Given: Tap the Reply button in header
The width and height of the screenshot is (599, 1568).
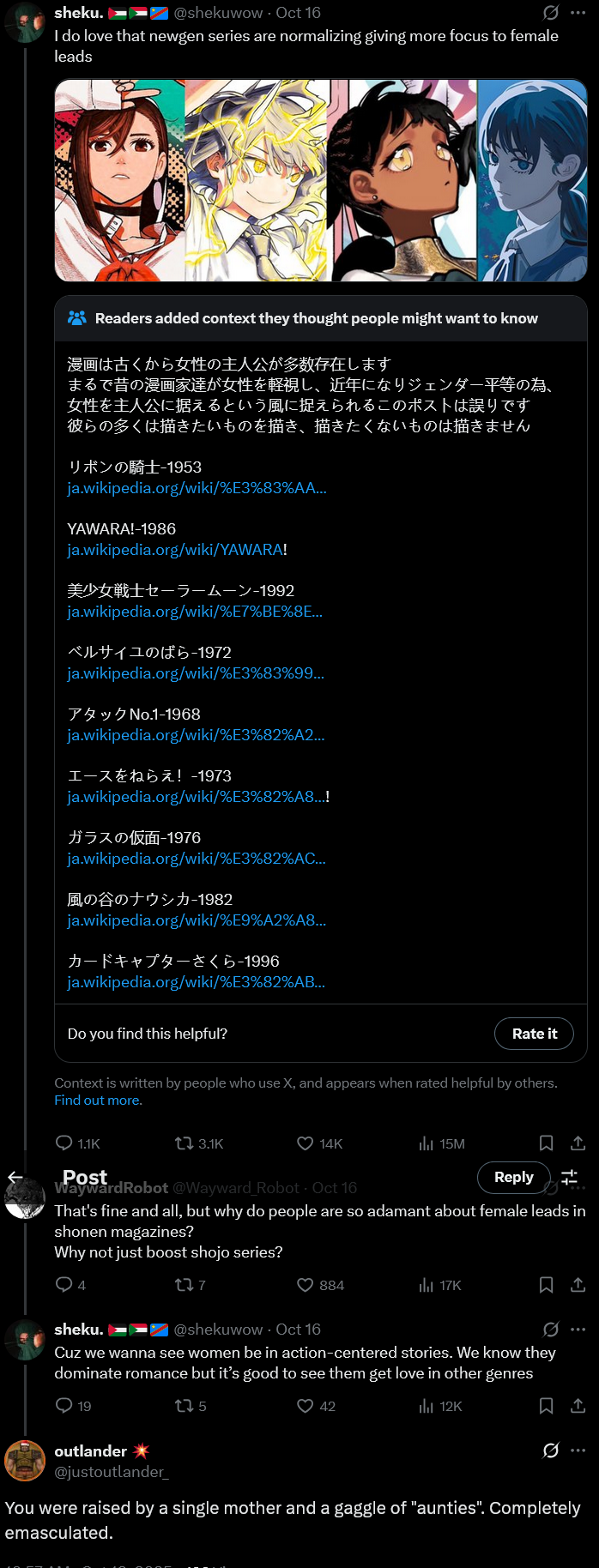Looking at the screenshot, I should point(513,1177).
